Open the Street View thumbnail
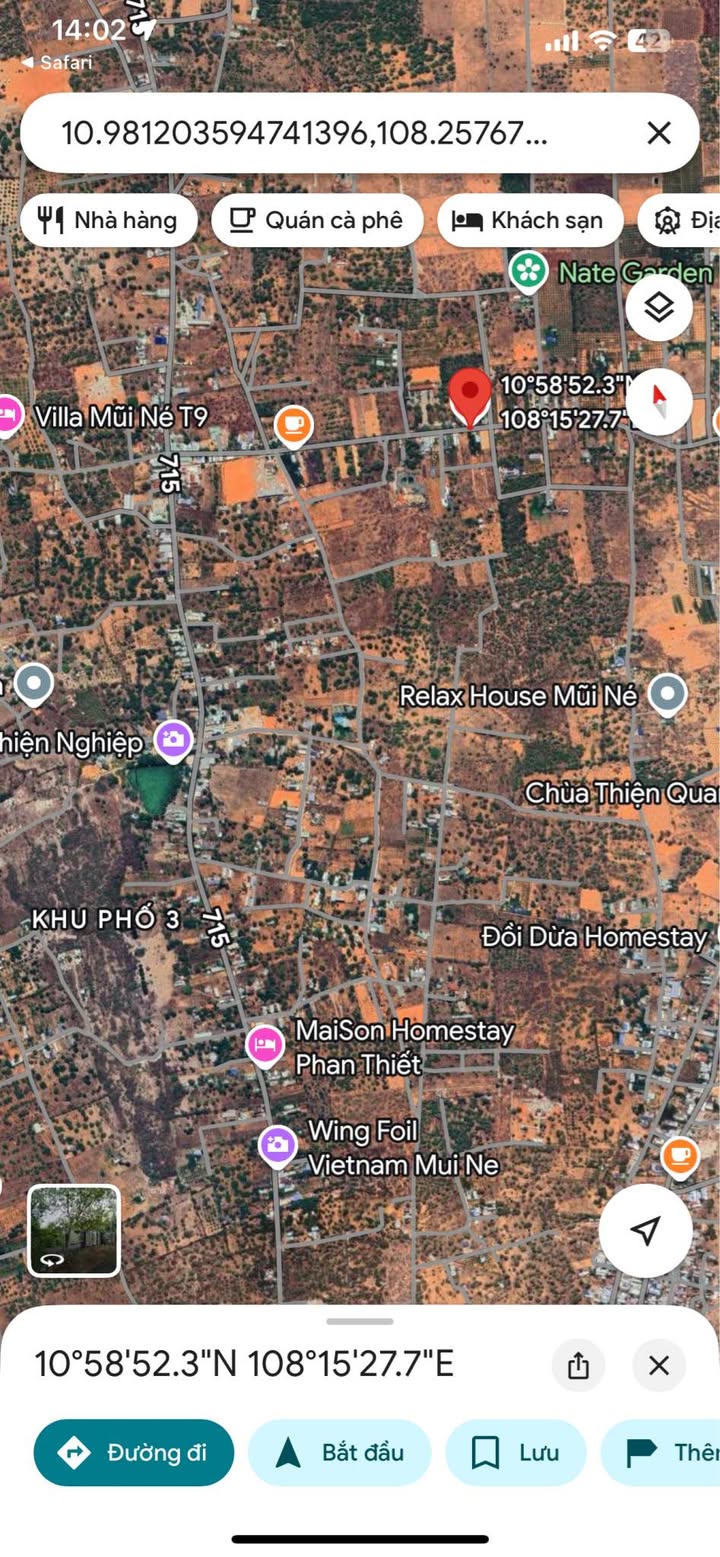The image size is (720, 1557). pos(74,1231)
